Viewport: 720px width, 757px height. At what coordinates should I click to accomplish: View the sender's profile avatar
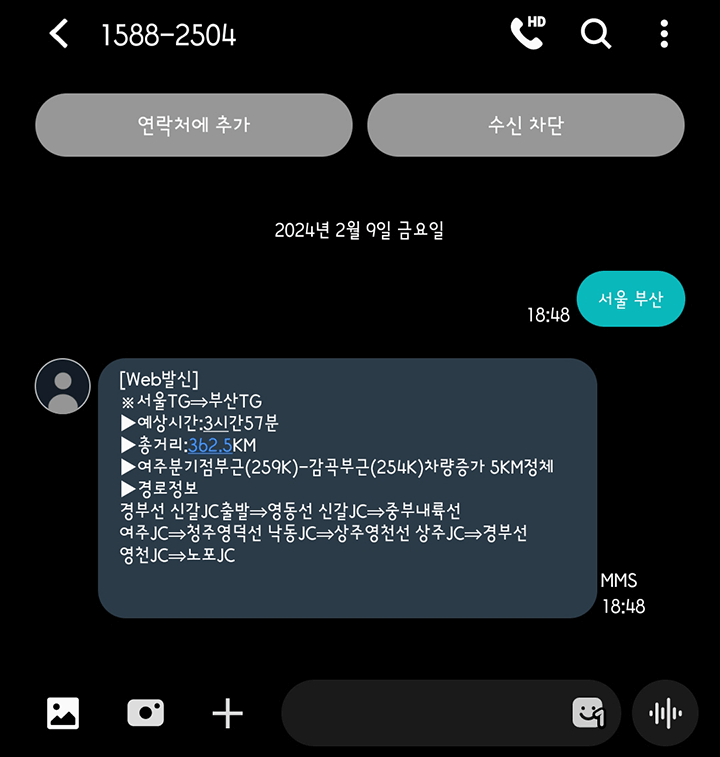point(63,386)
